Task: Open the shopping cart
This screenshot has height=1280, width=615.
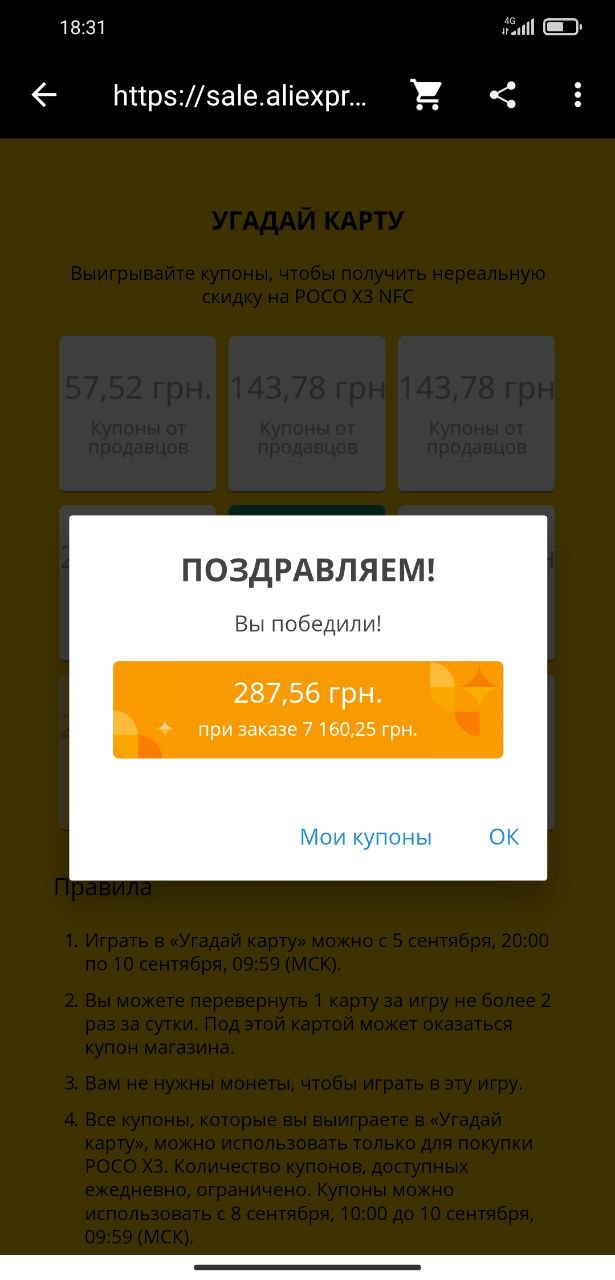Action: [427, 95]
